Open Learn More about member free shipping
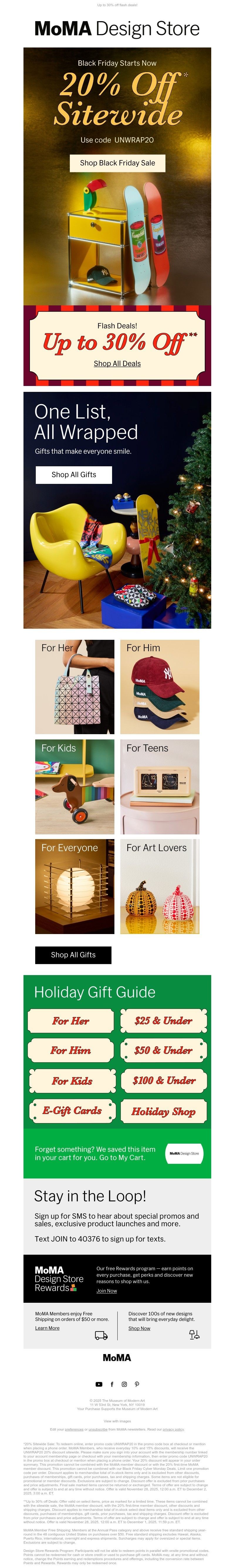Image resolution: width=230 pixels, height=1568 pixels. (x=47, y=1328)
